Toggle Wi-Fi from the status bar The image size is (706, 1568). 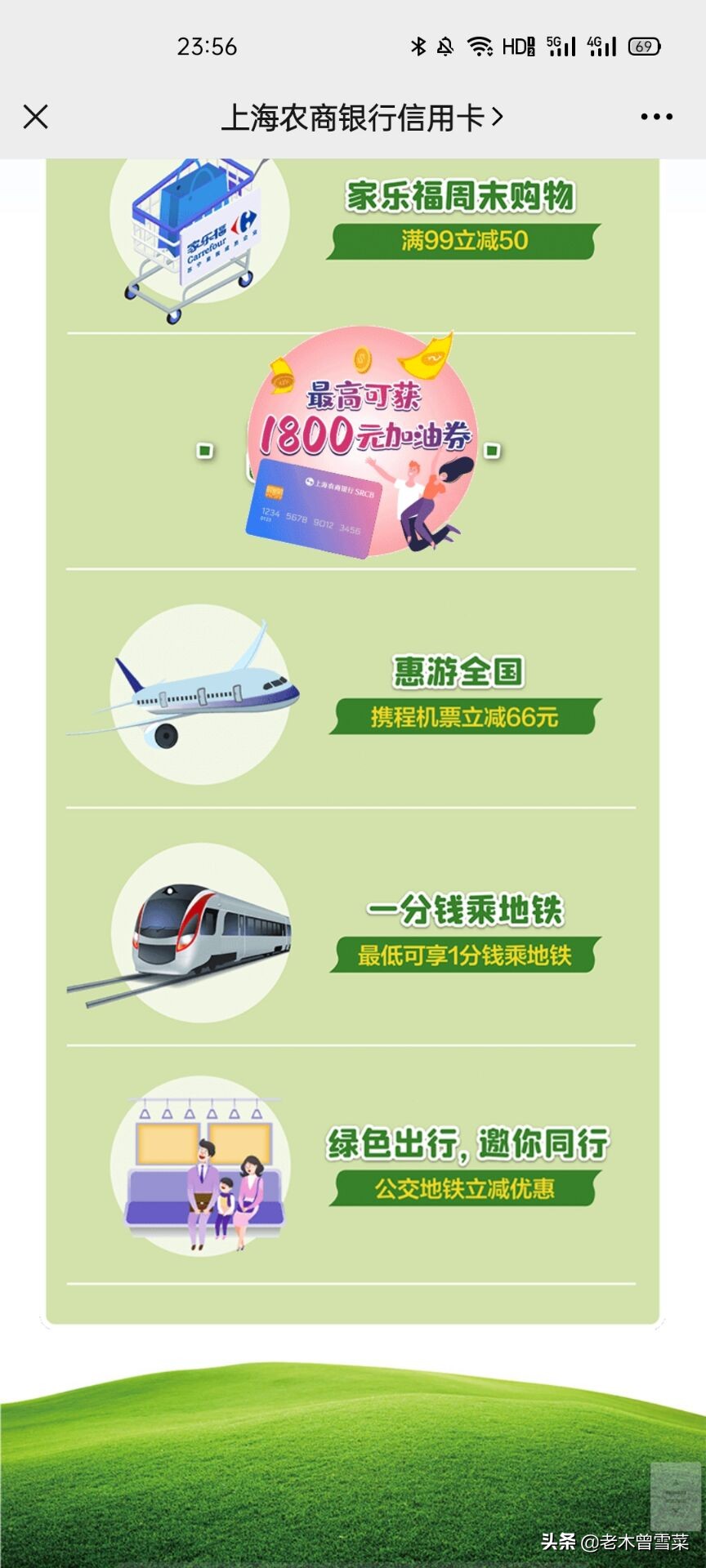click(x=481, y=47)
